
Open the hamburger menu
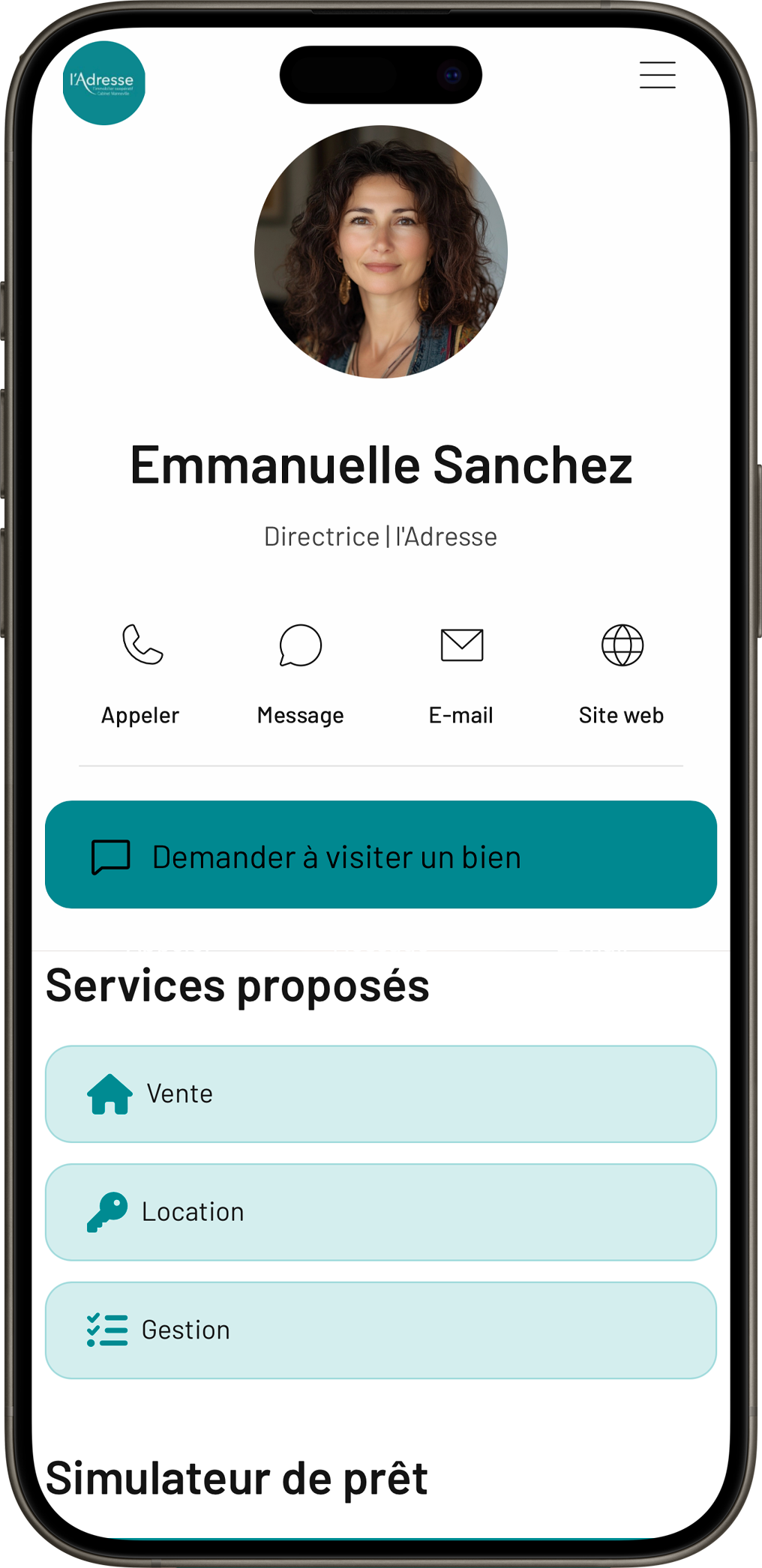click(657, 75)
